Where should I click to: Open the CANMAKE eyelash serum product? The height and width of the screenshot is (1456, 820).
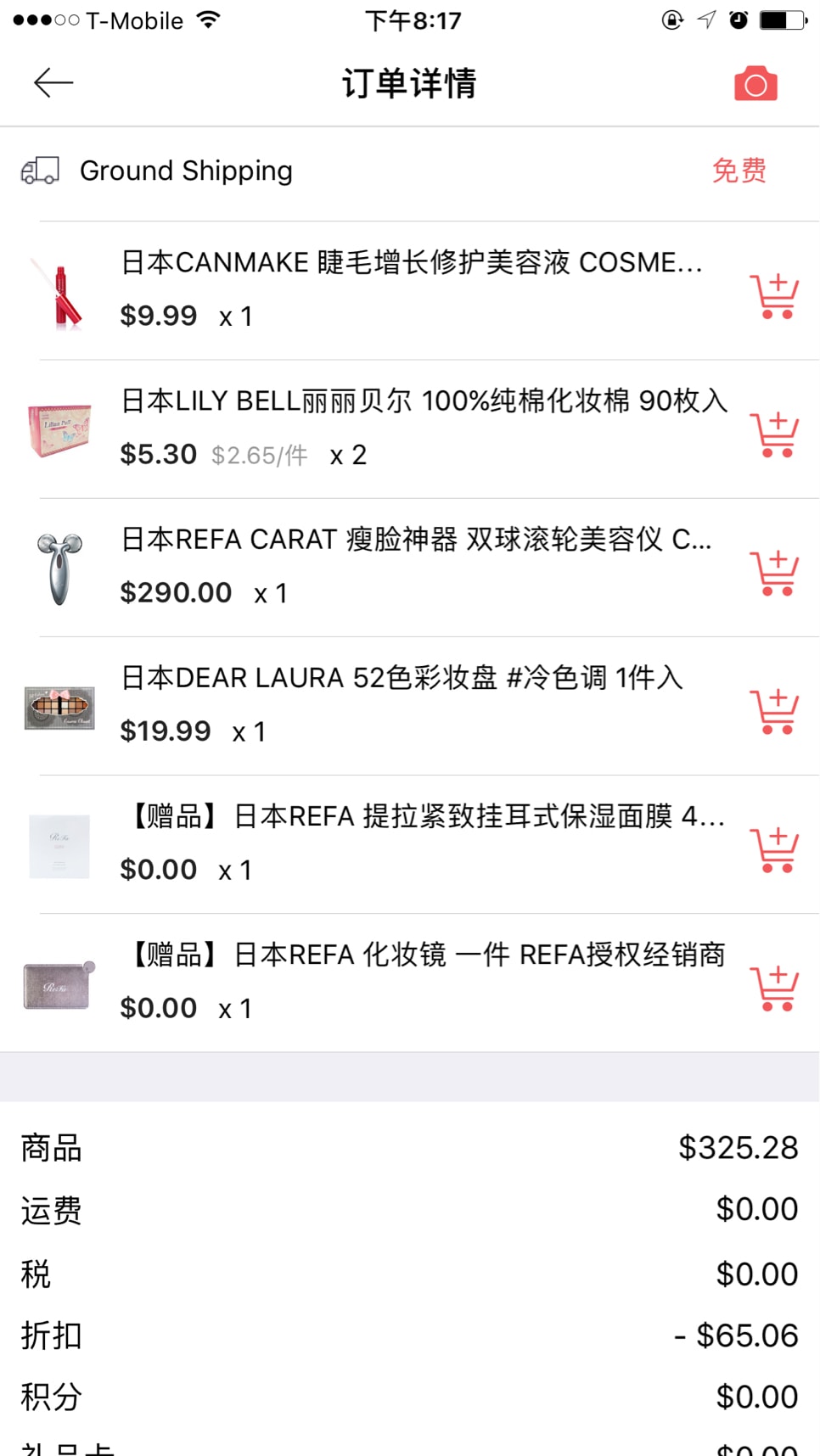tap(411, 263)
